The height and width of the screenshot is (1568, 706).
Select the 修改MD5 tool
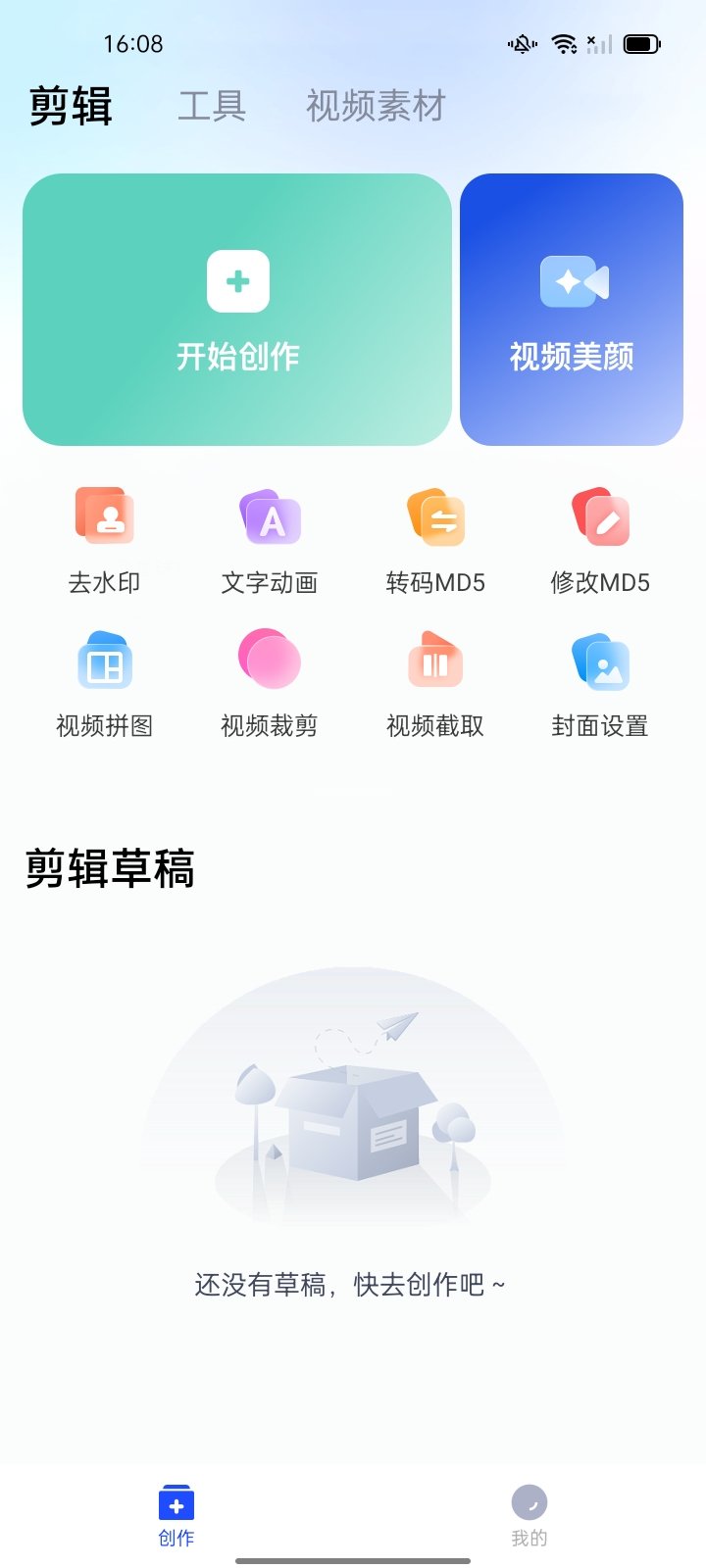coord(600,539)
